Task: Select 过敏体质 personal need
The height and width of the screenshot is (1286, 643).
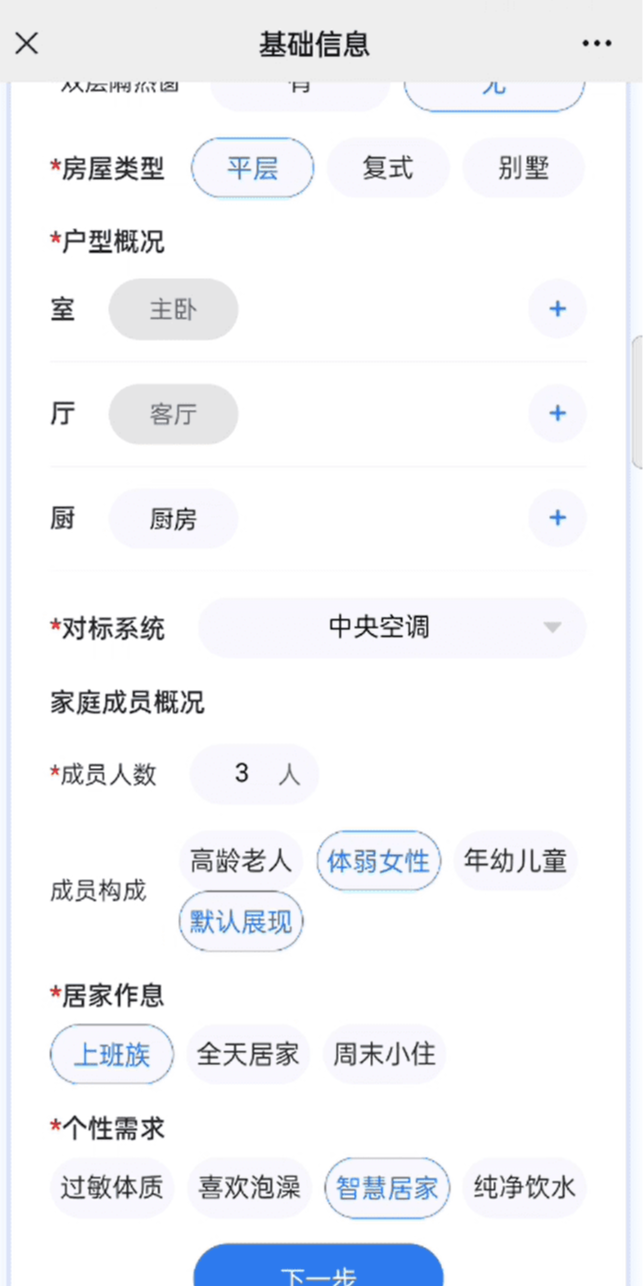Action: pos(111,1188)
